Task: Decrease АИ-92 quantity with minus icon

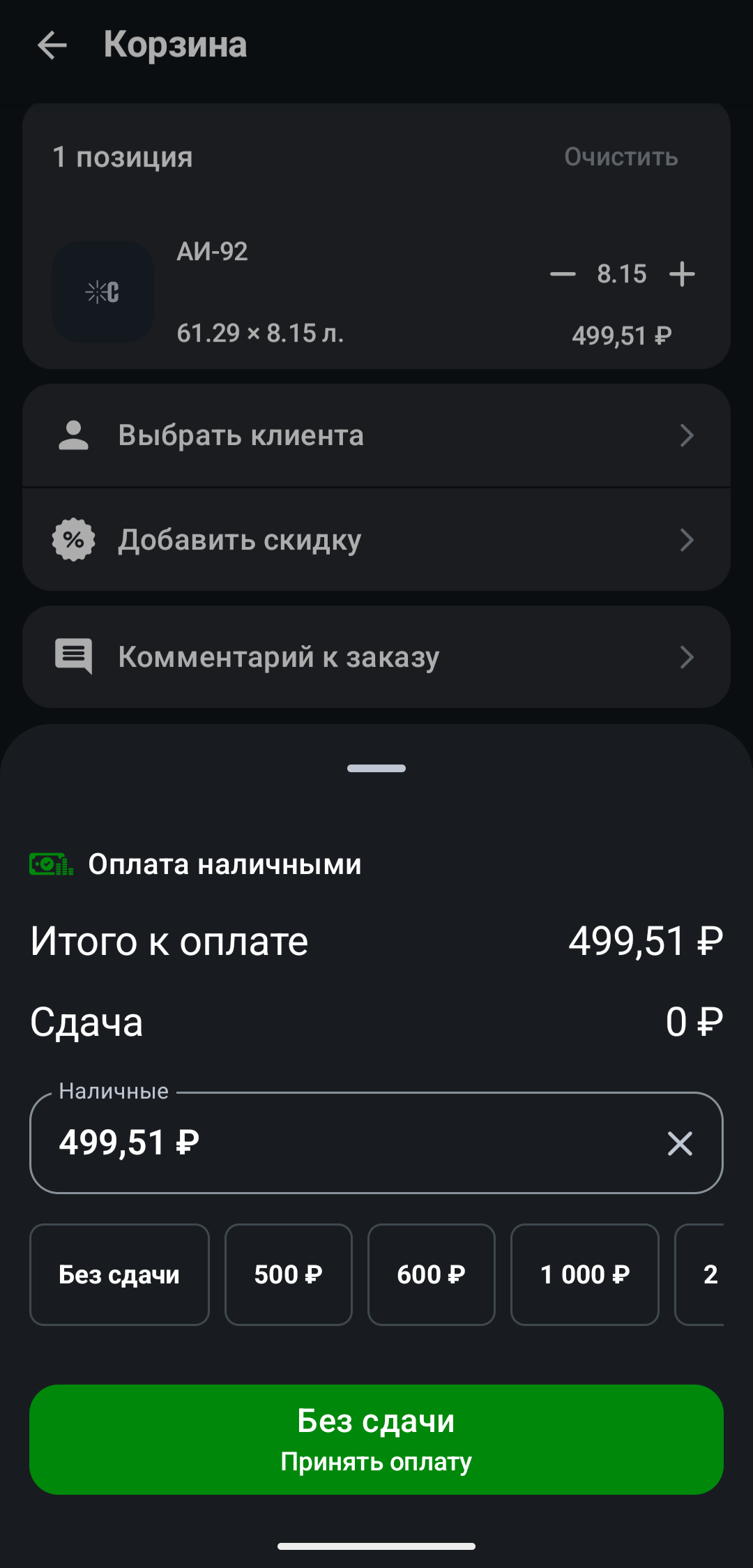Action: pyautogui.click(x=562, y=274)
